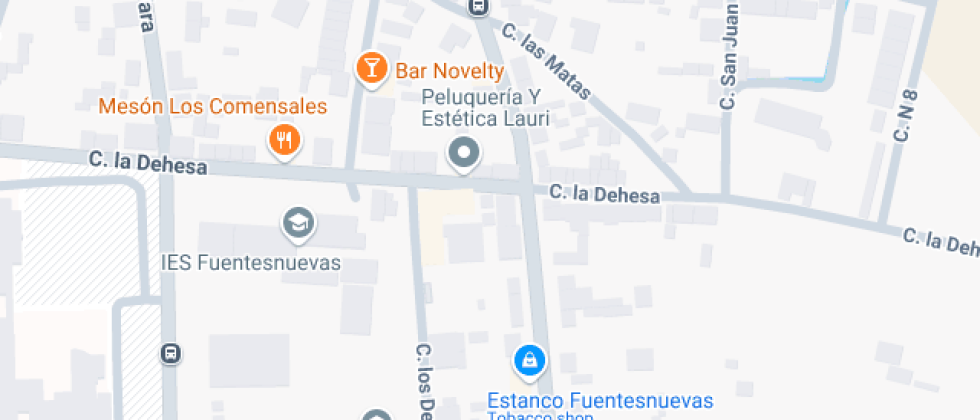
Task: Open the IES Fuentesnuevas school marker
Action: pos(299,225)
